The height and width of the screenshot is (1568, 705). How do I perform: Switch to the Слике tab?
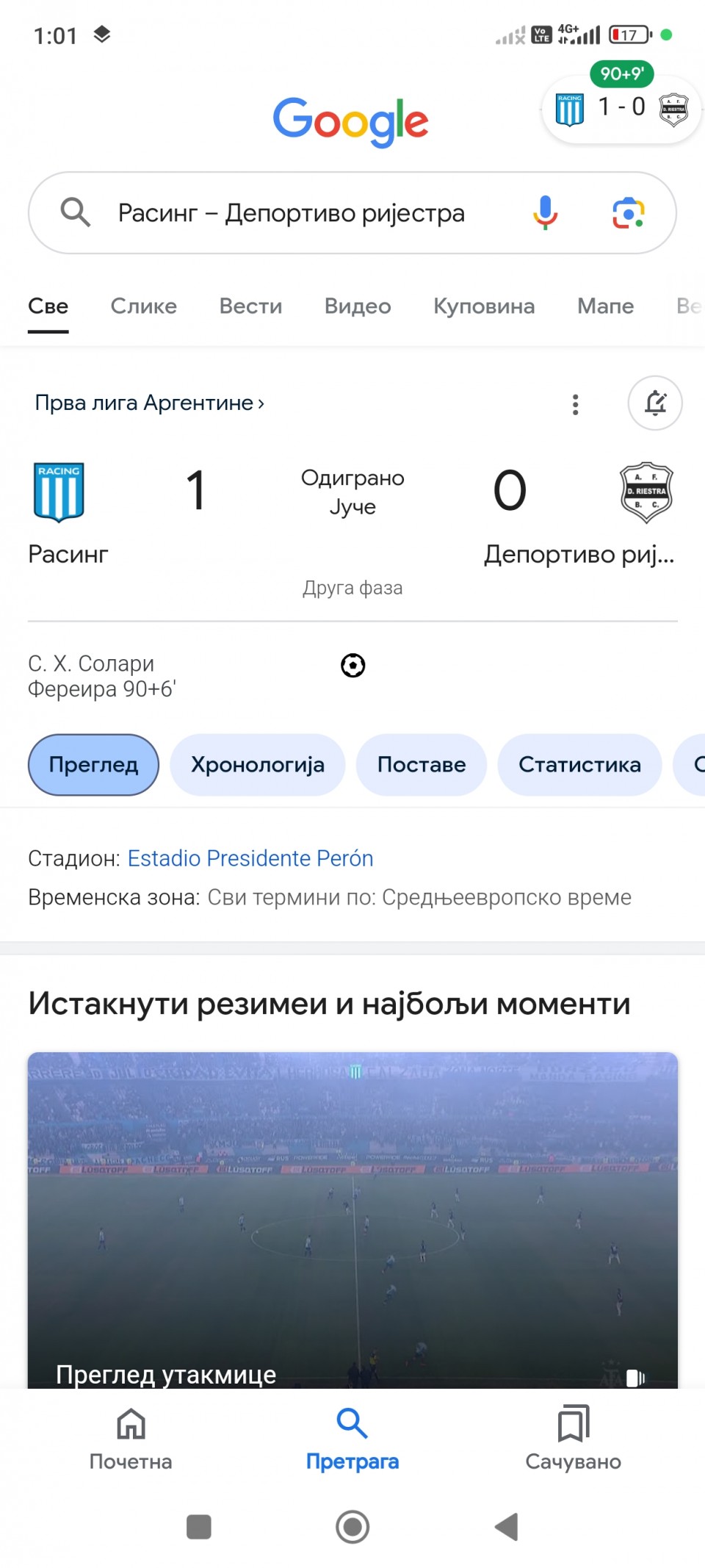click(x=144, y=306)
